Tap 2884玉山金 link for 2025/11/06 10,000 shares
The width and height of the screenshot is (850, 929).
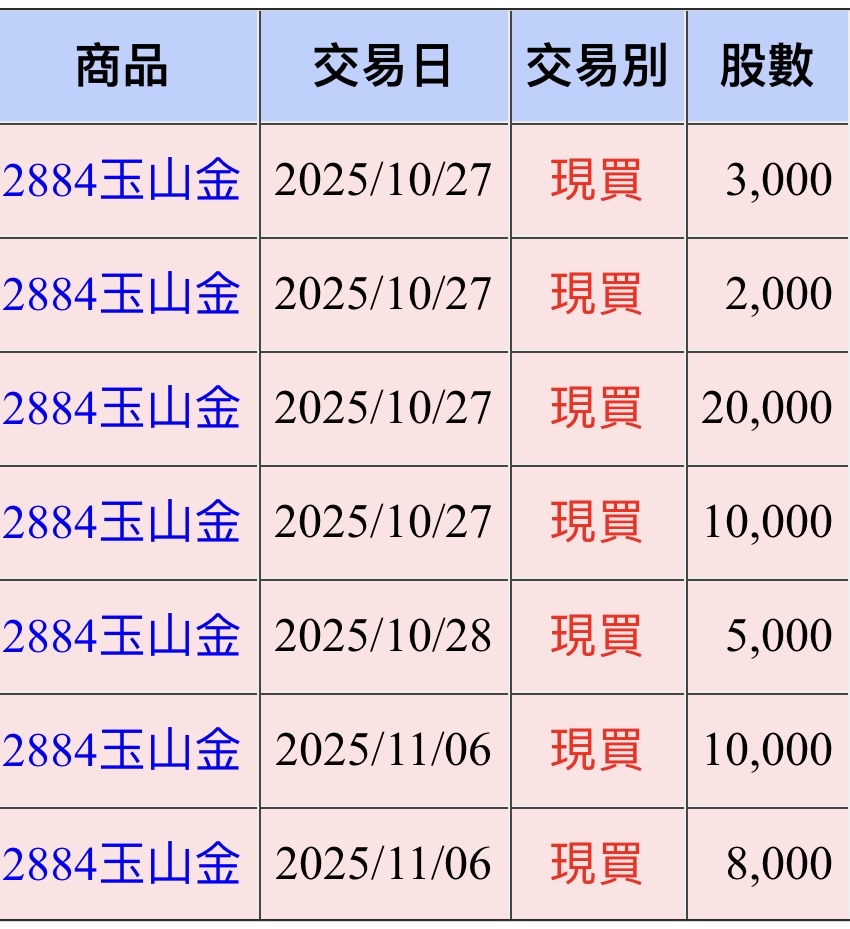[121, 751]
